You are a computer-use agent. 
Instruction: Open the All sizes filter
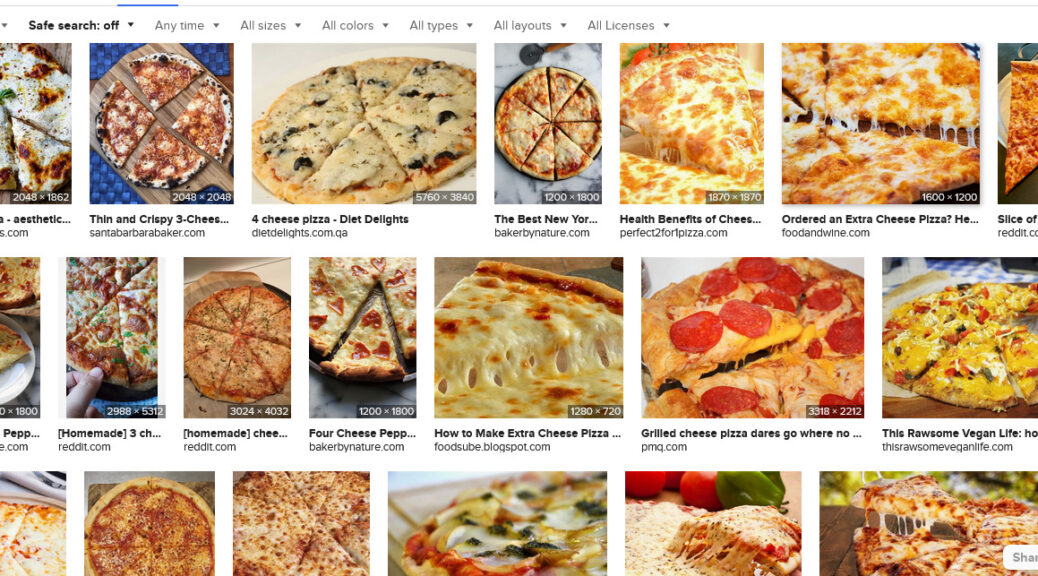click(x=269, y=25)
